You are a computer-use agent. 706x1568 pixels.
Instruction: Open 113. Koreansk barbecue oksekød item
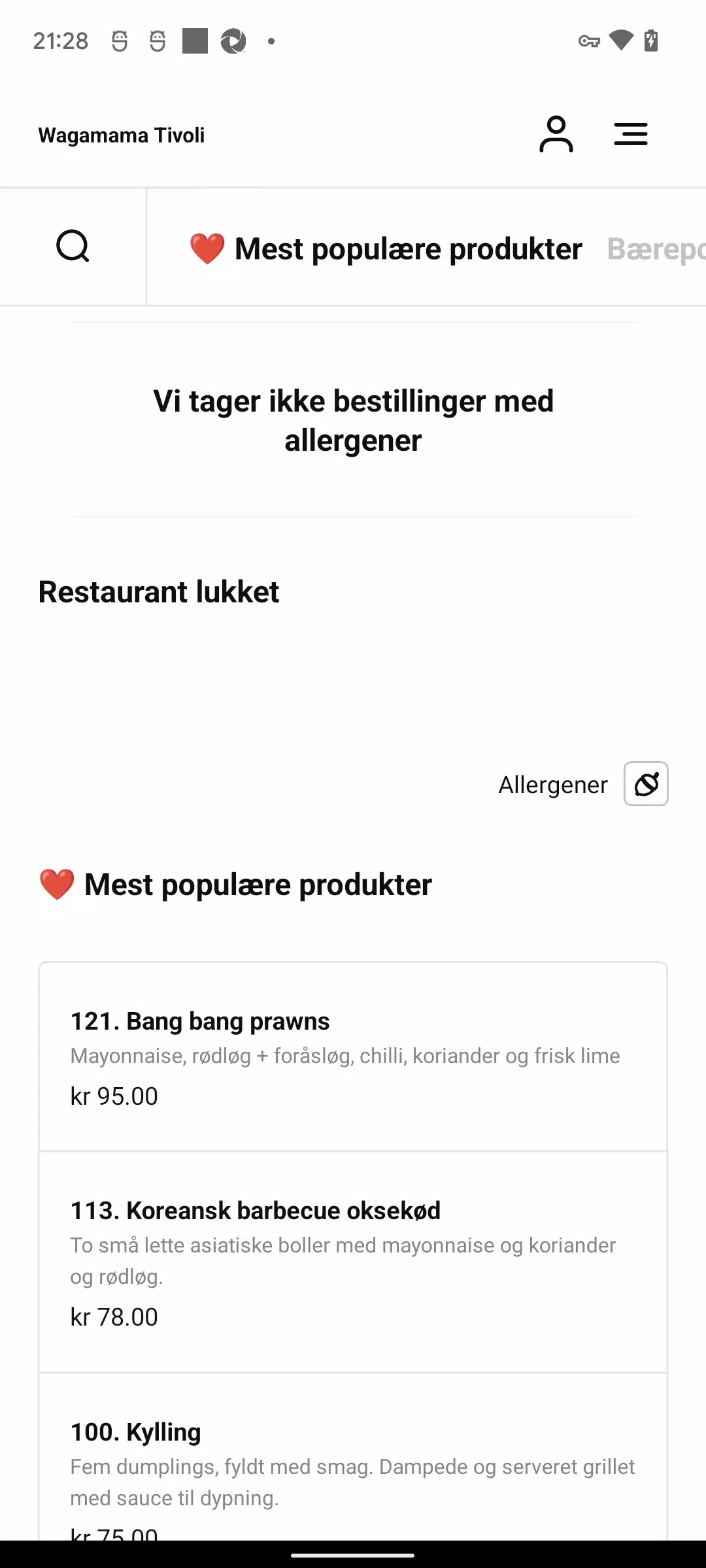pos(353,1262)
